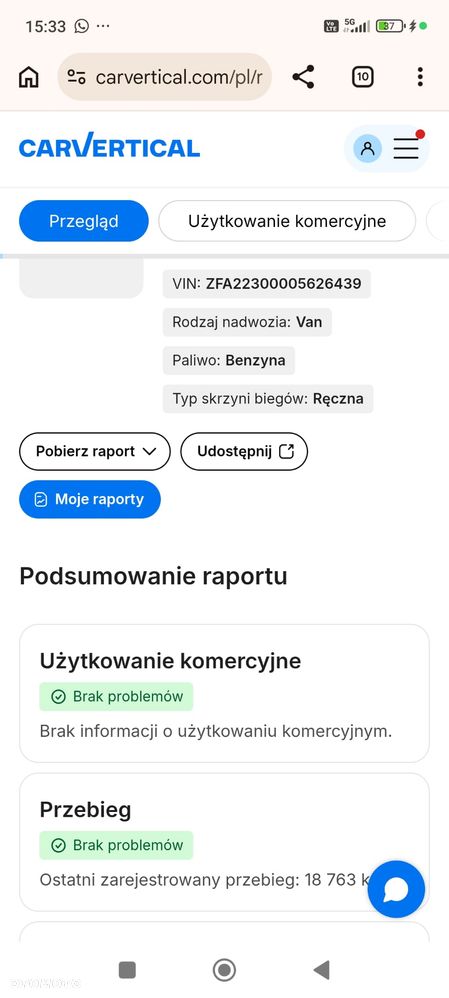Open the browser overflow menu
The height and width of the screenshot is (998, 449).
420,77
